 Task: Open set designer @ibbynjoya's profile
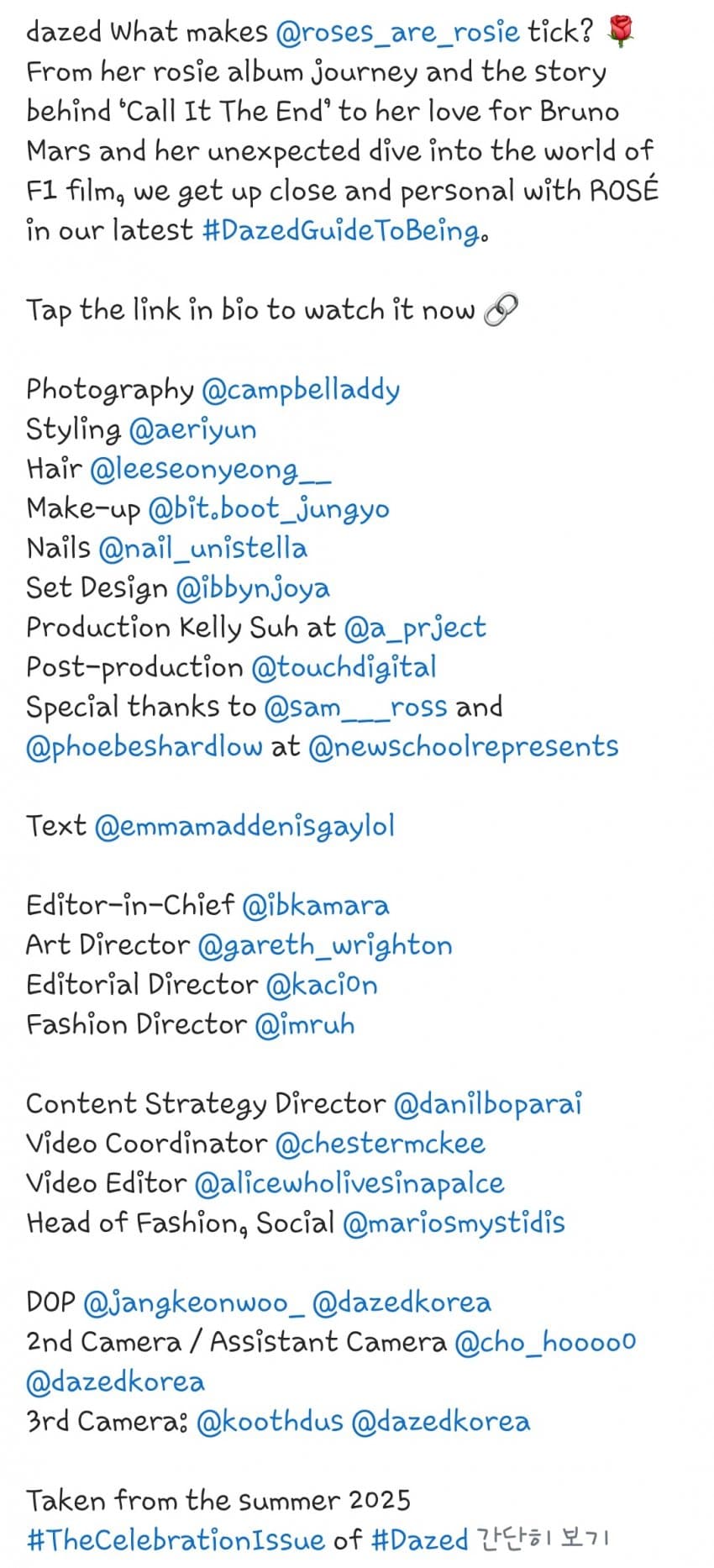point(252,588)
